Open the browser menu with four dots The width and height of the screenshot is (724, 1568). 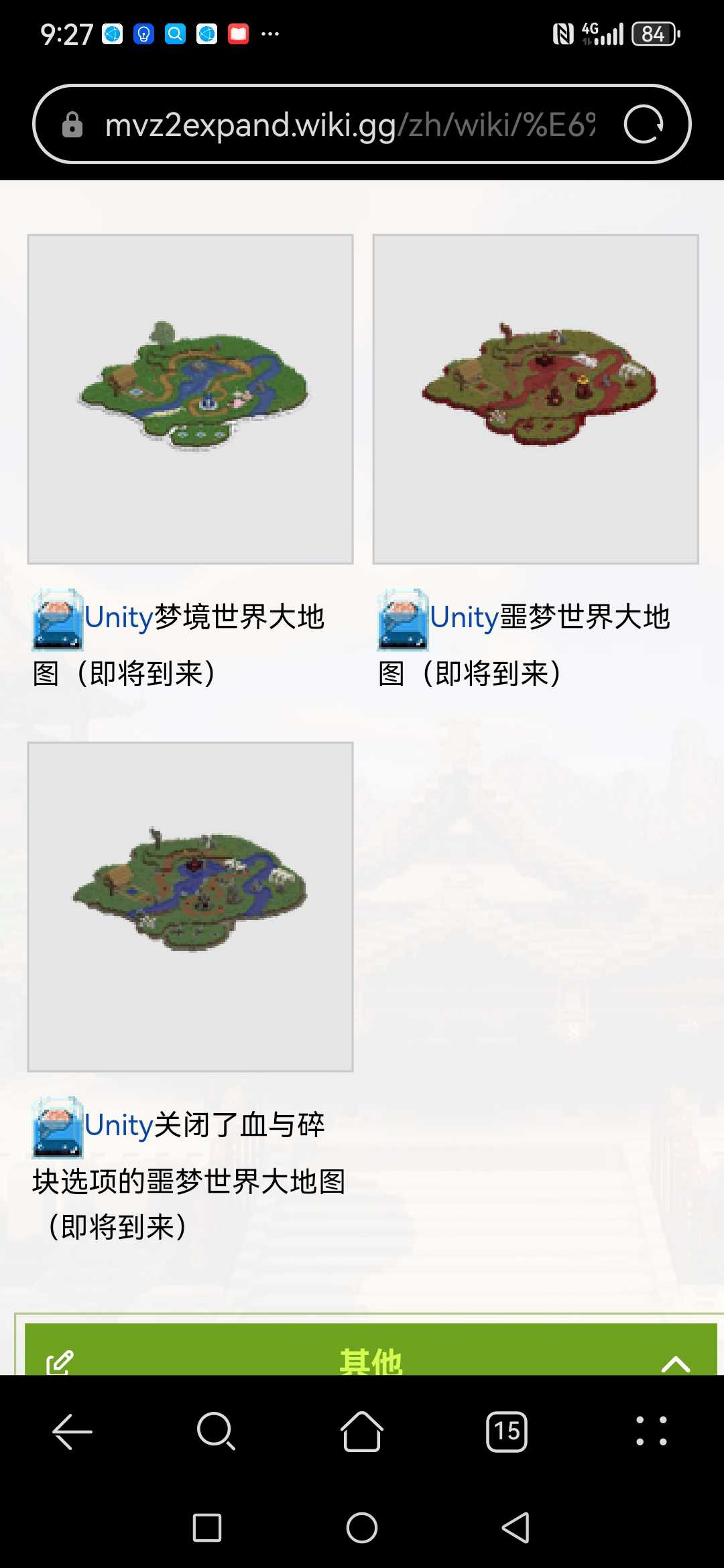651,1432
